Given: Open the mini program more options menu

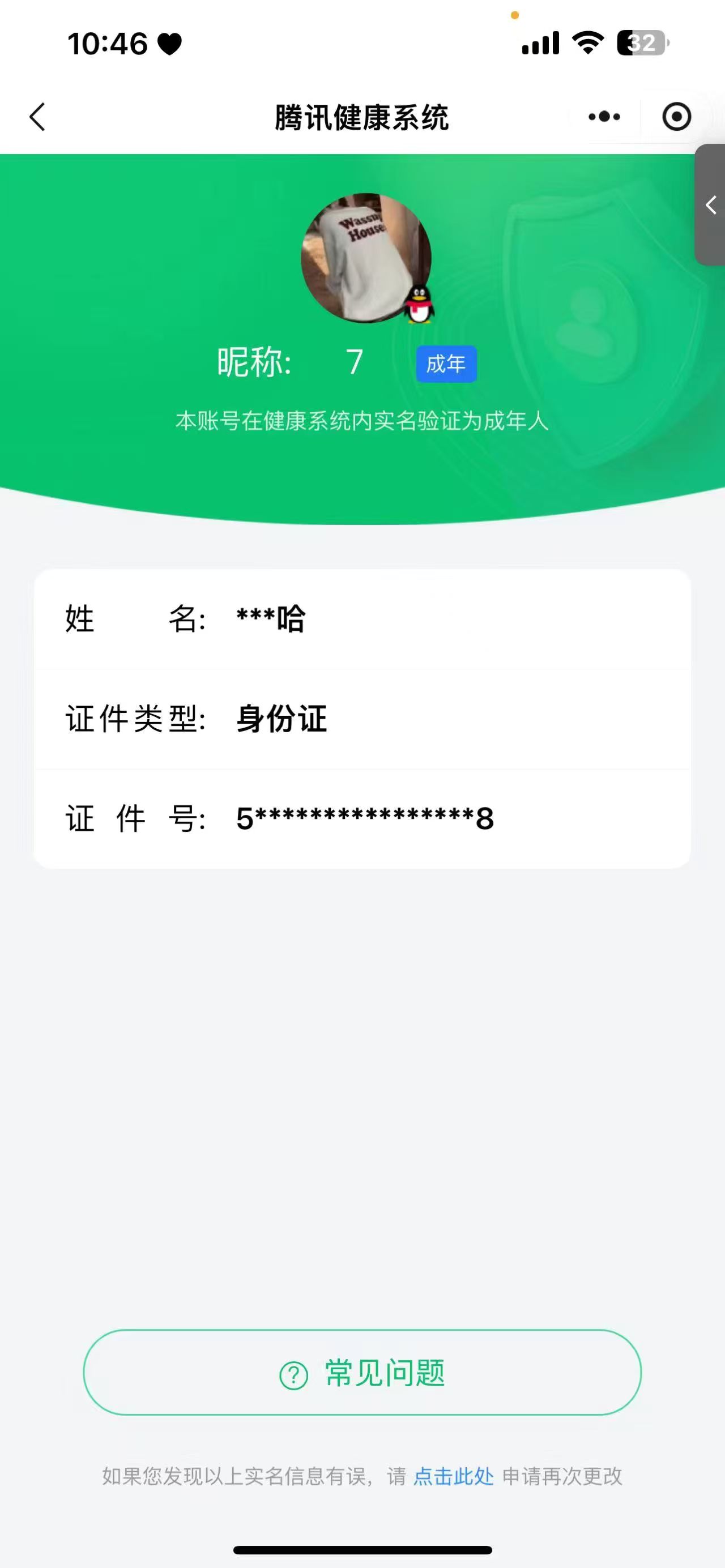Looking at the screenshot, I should (604, 117).
